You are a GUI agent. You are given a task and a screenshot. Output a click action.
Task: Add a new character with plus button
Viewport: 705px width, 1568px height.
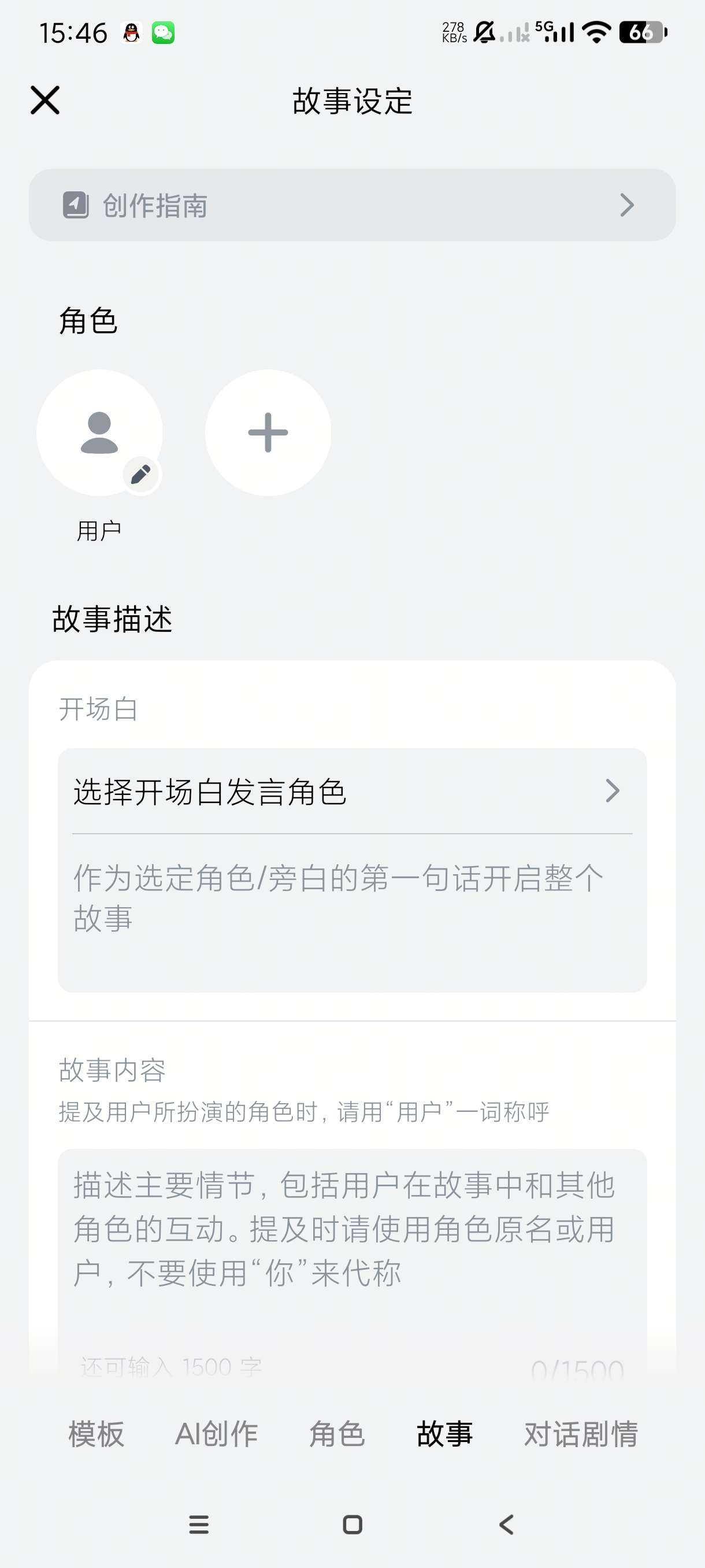tap(268, 433)
